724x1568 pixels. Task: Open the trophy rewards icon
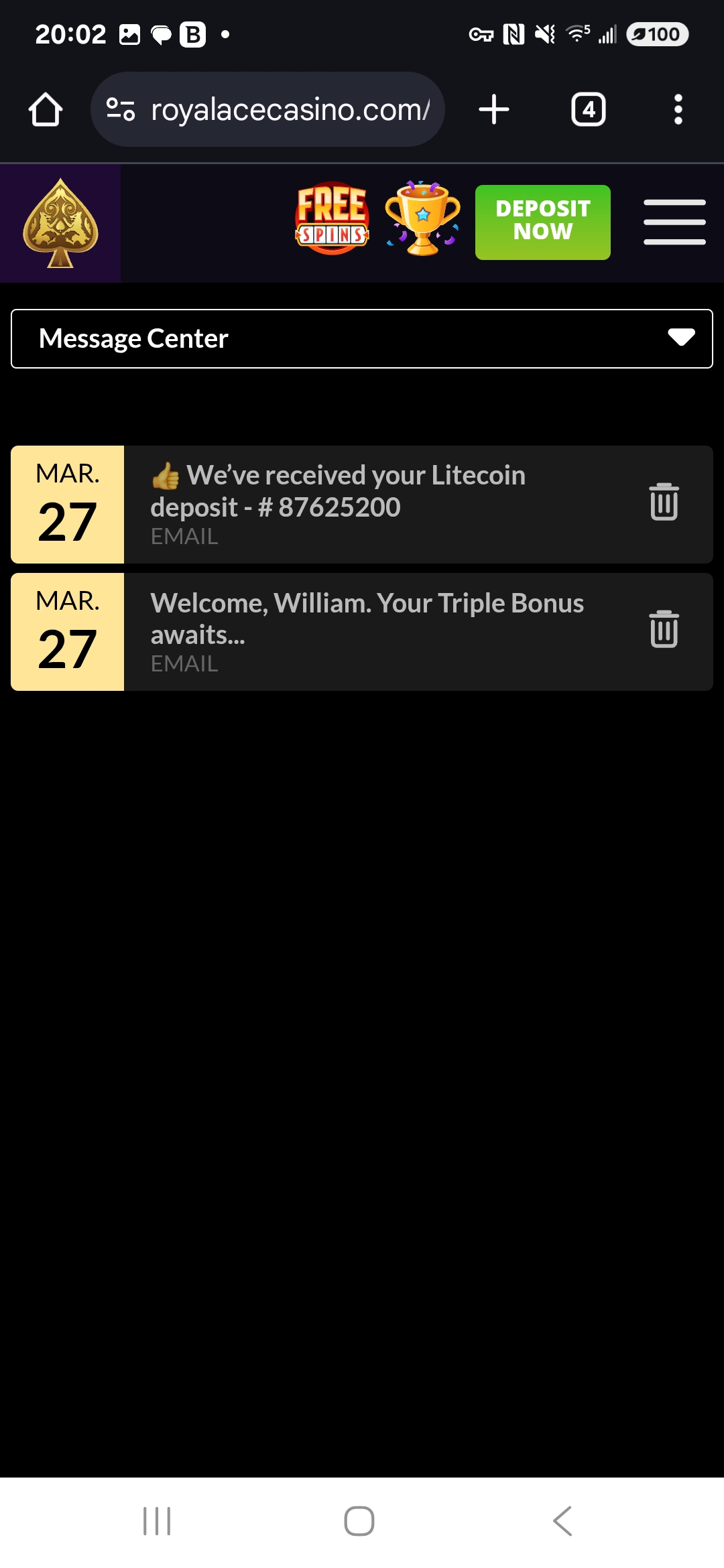pyautogui.click(x=422, y=219)
